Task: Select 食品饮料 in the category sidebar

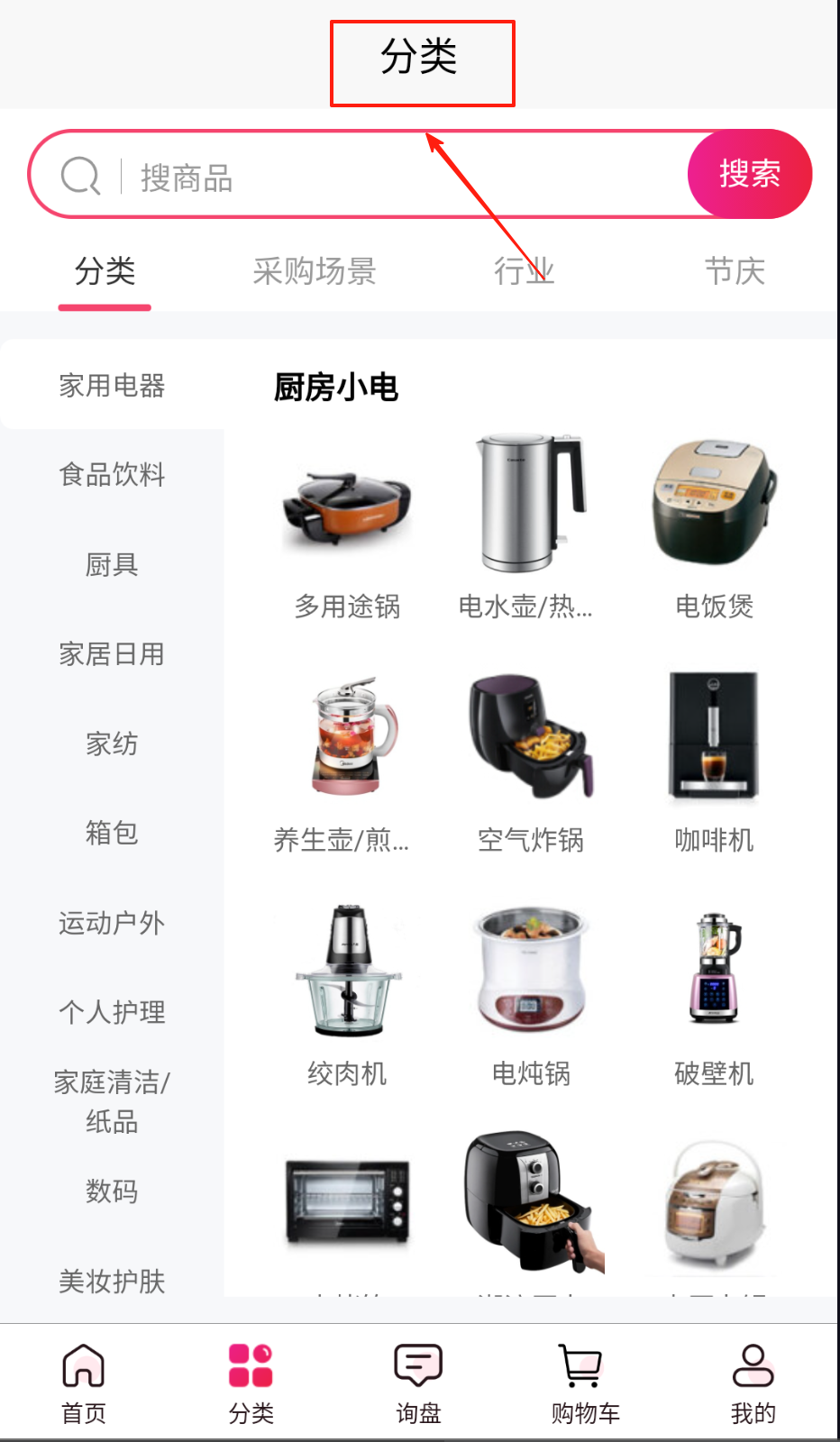Action: pyautogui.click(x=112, y=474)
